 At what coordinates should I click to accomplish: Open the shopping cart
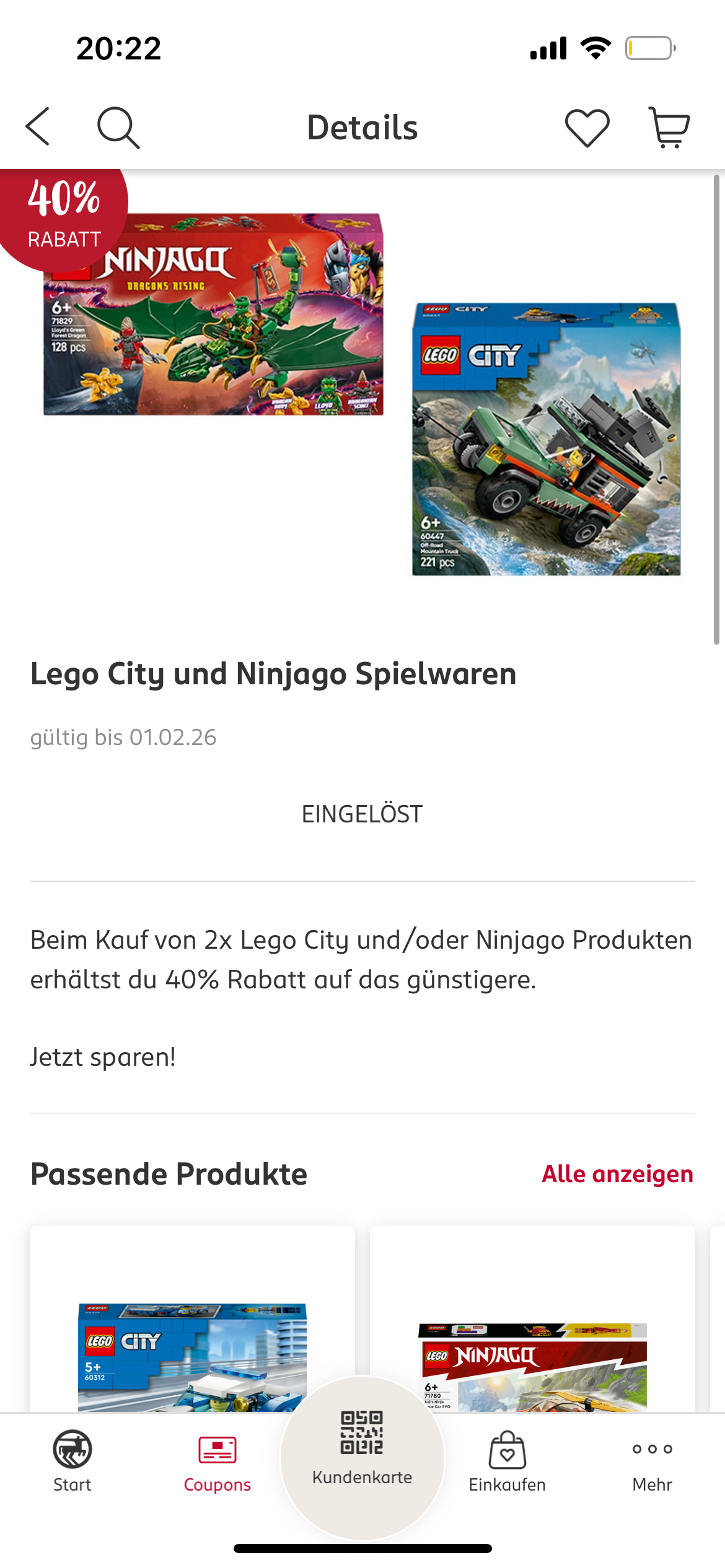(669, 128)
